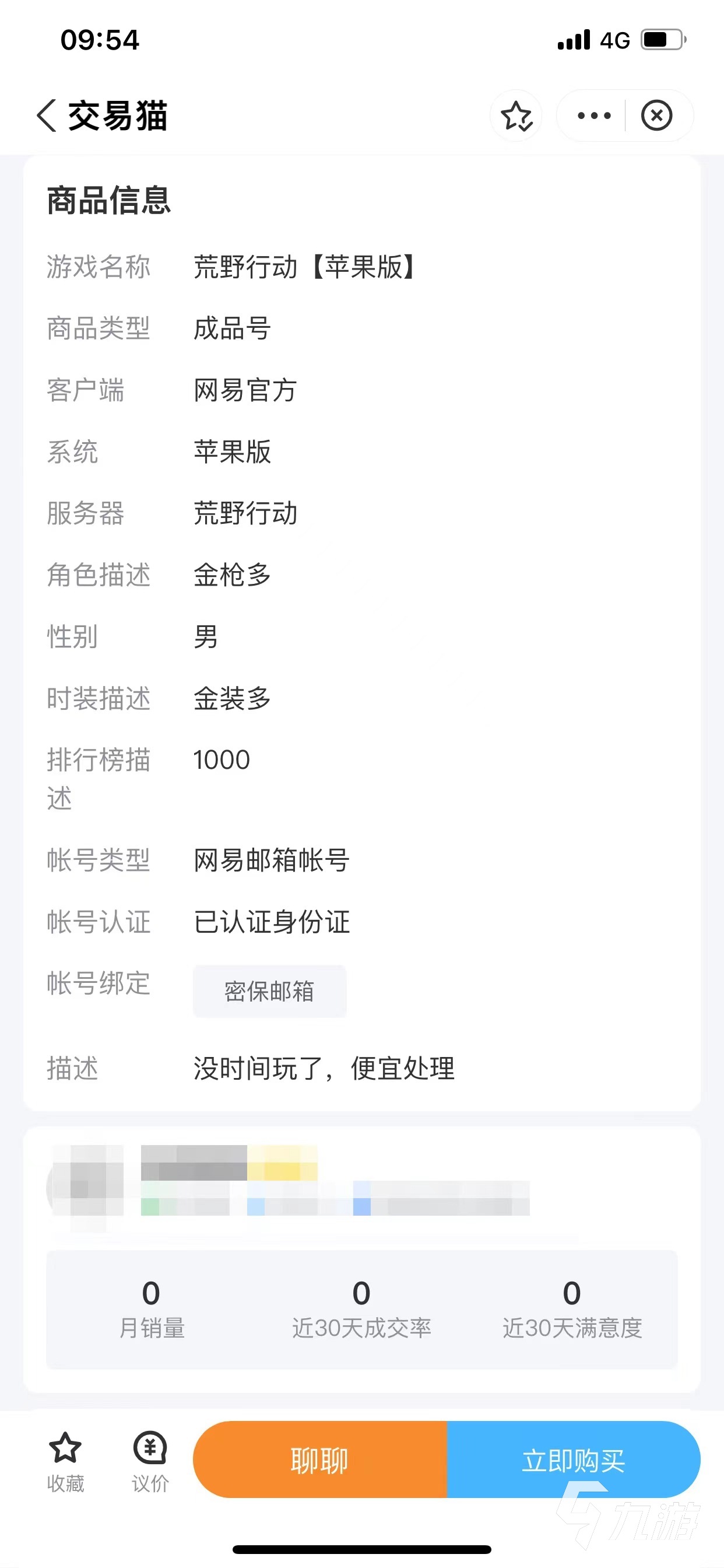This screenshot has width=724, height=1568.
Task: Open the three-dot more options menu
Action: click(x=594, y=116)
